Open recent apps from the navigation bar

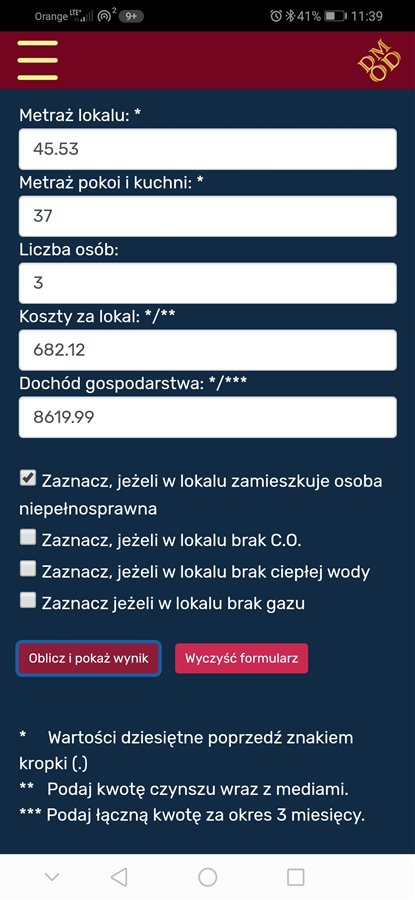click(x=295, y=876)
